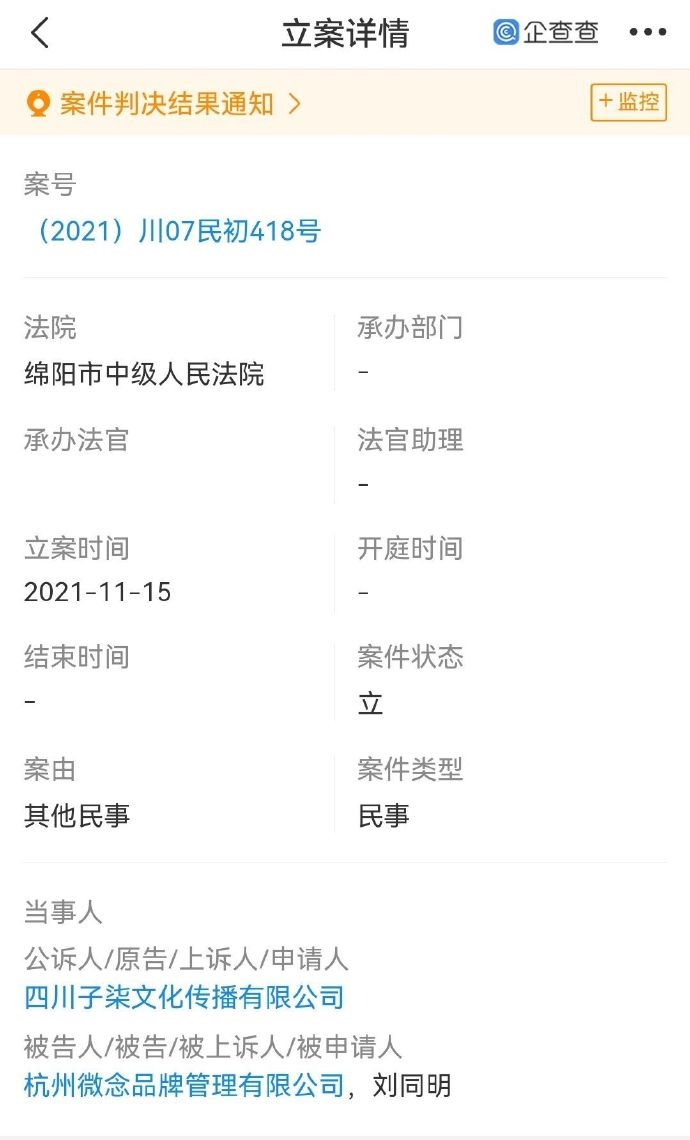Go back using the top-left arrow
Viewport: 690px width, 1140px height.
coord(40,33)
